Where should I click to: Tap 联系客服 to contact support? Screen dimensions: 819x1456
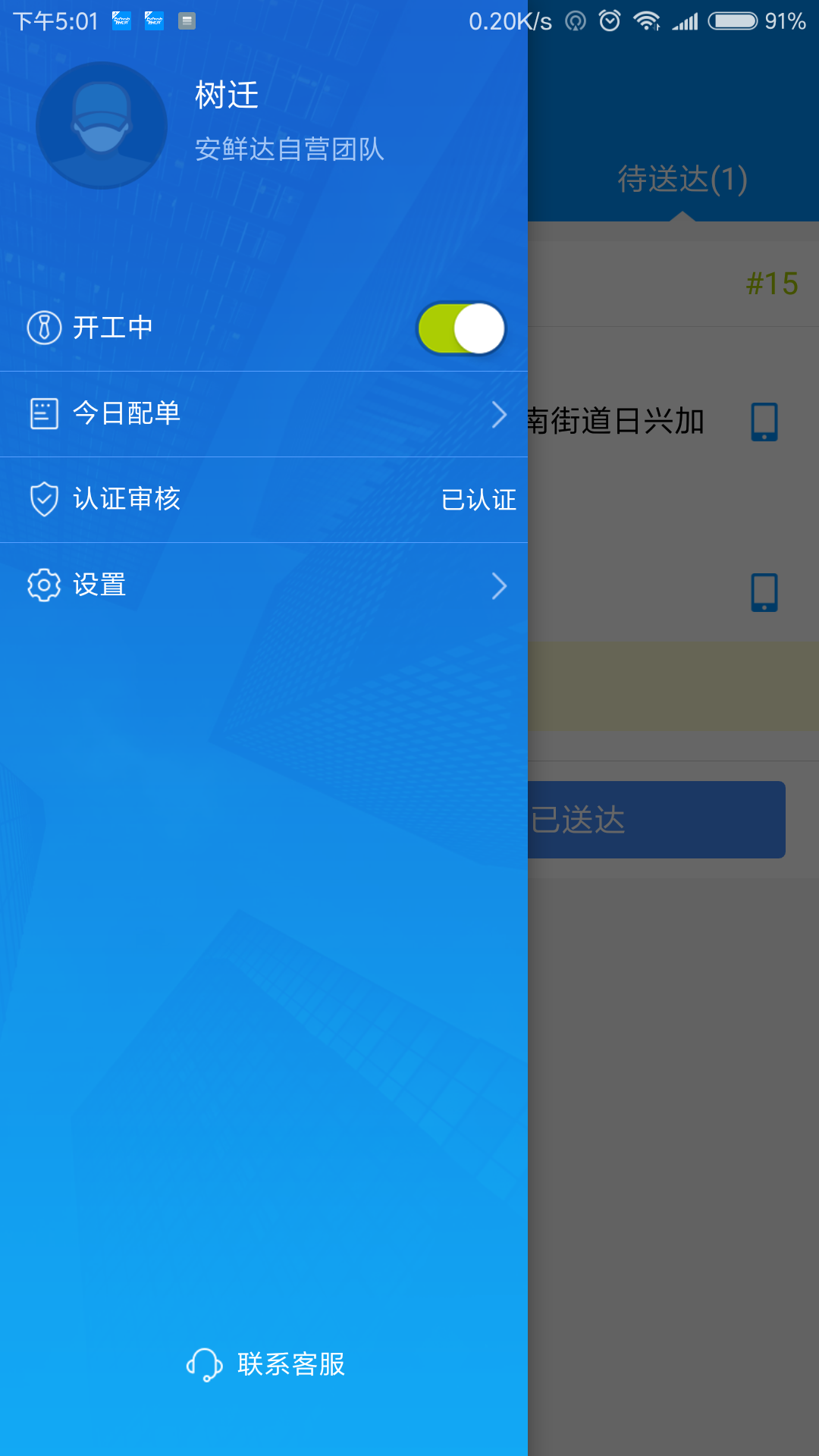pyautogui.click(x=266, y=1364)
